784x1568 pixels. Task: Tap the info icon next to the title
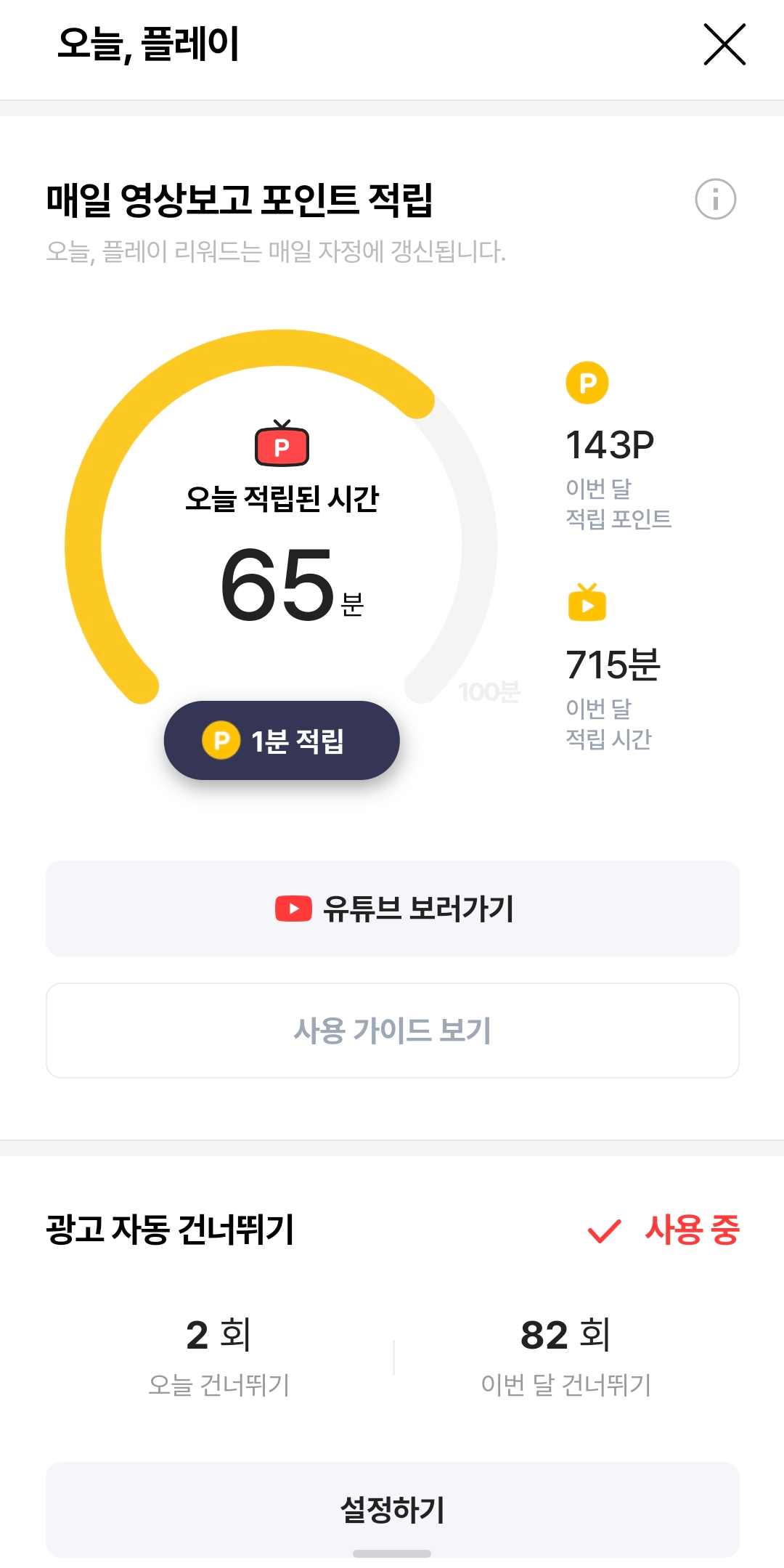click(714, 200)
